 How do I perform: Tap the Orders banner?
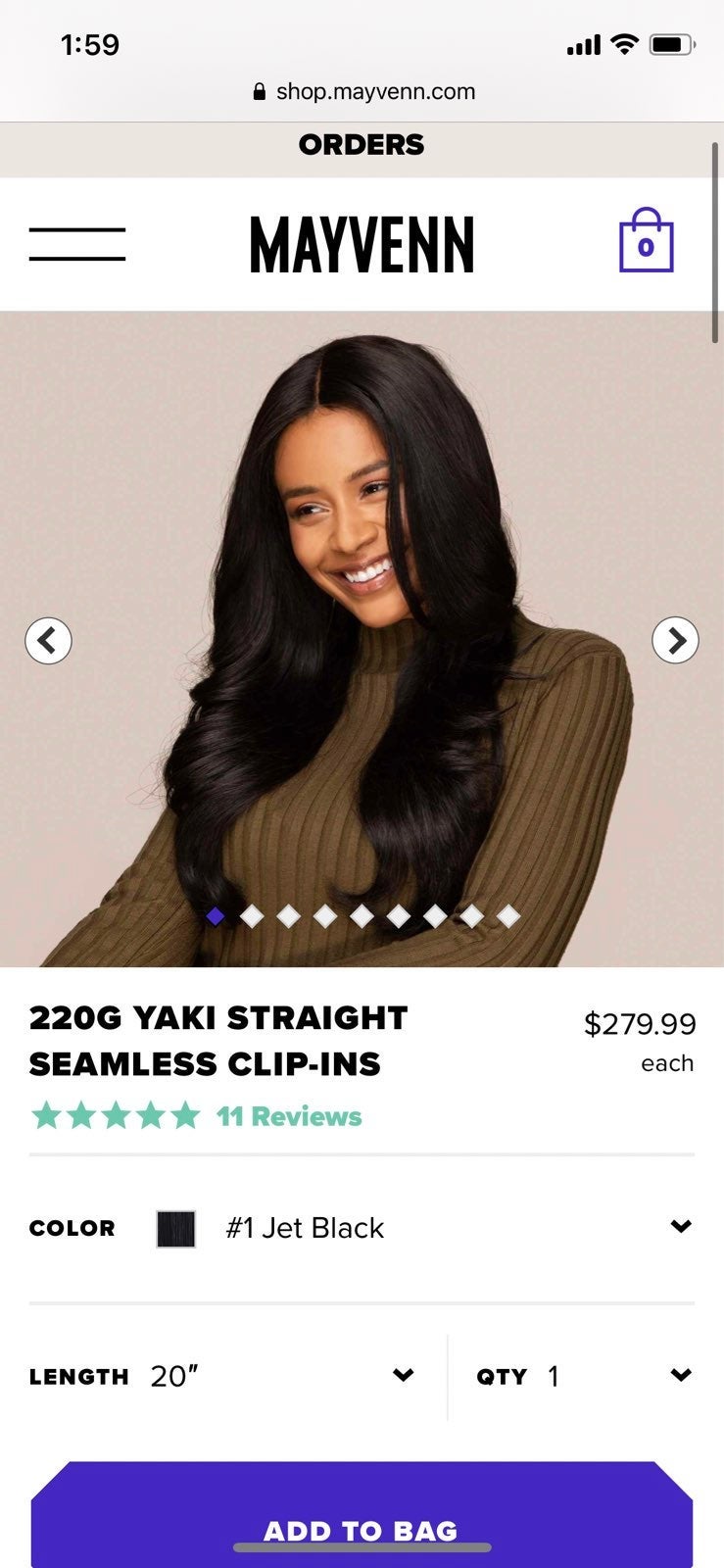pos(362,145)
